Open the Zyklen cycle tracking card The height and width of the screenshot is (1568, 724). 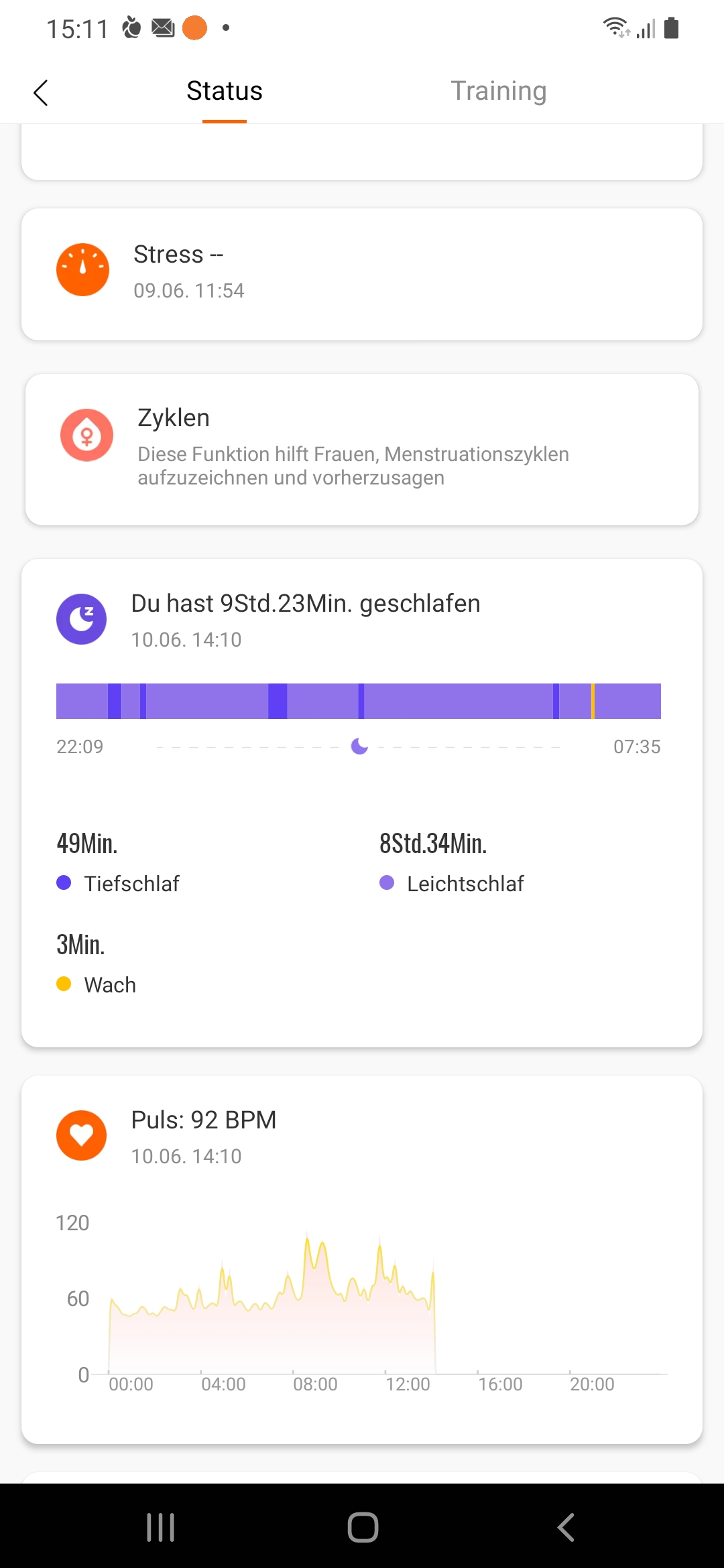362,449
